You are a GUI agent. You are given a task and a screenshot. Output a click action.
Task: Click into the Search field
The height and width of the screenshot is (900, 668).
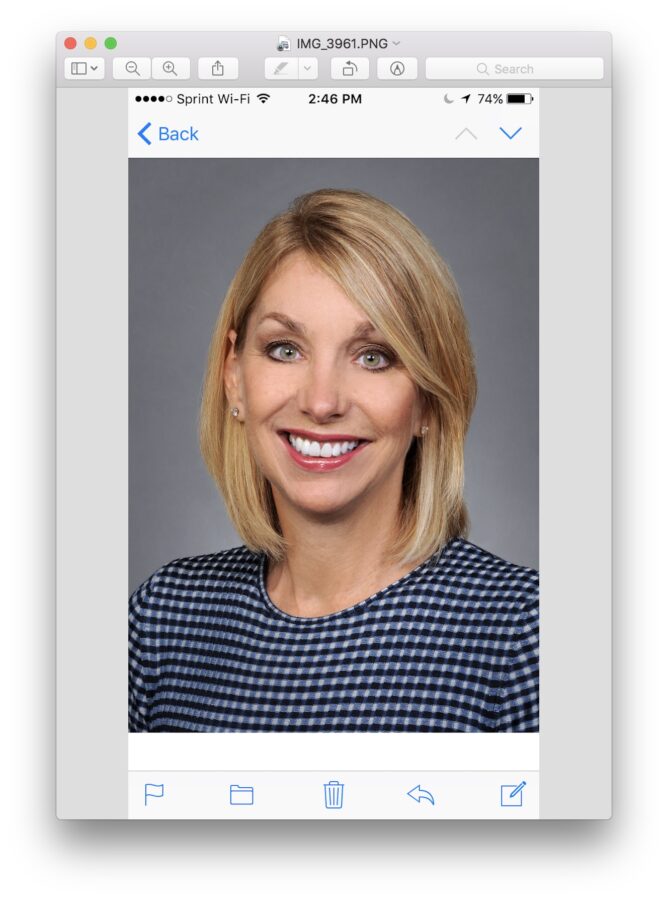click(514, 69)
